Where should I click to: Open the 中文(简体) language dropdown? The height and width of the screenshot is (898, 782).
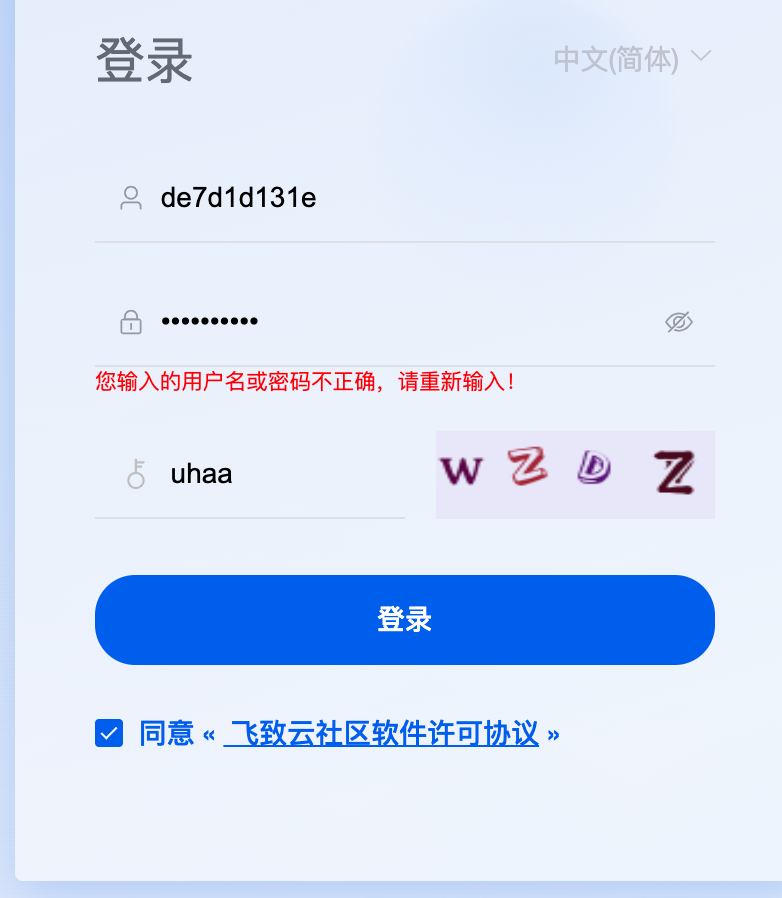pos(632,59)
